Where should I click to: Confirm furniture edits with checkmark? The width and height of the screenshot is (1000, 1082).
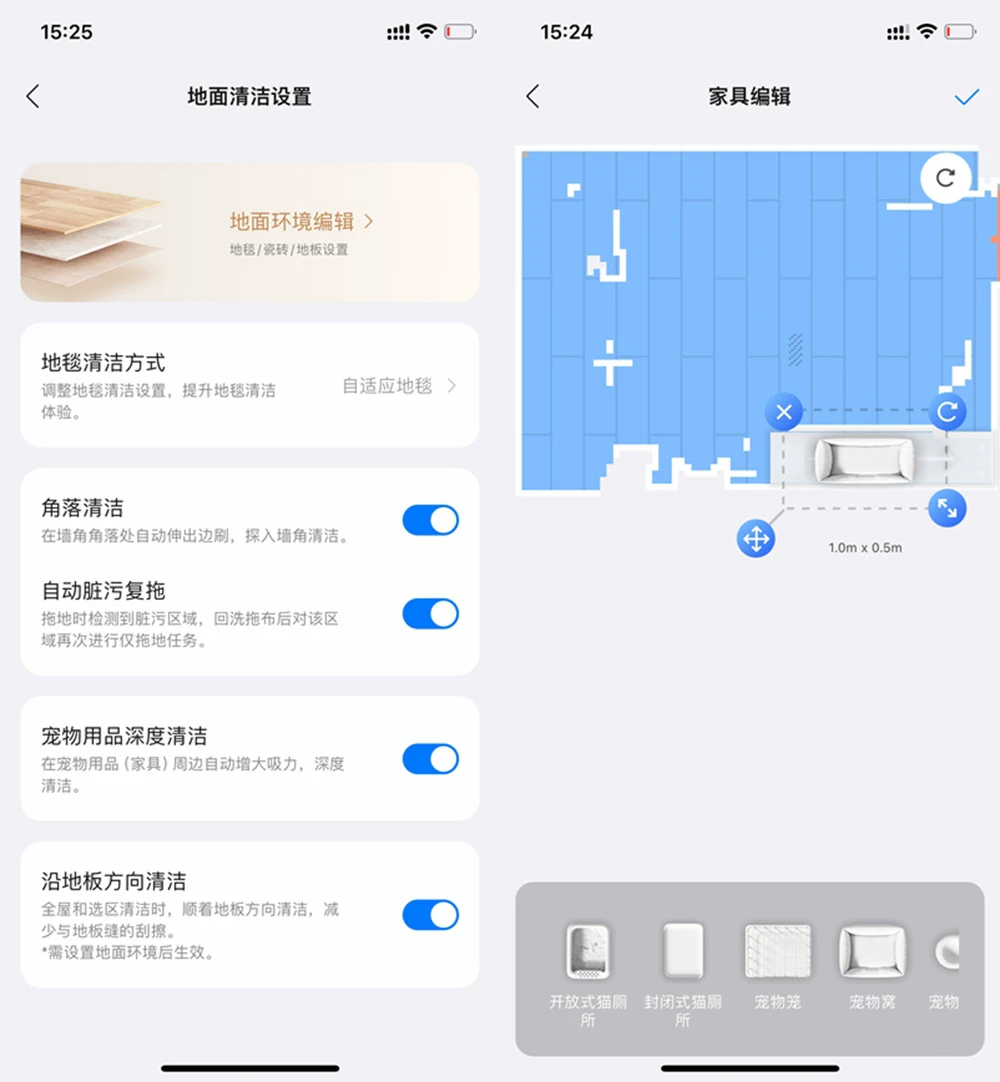click(x=966, y=96)
